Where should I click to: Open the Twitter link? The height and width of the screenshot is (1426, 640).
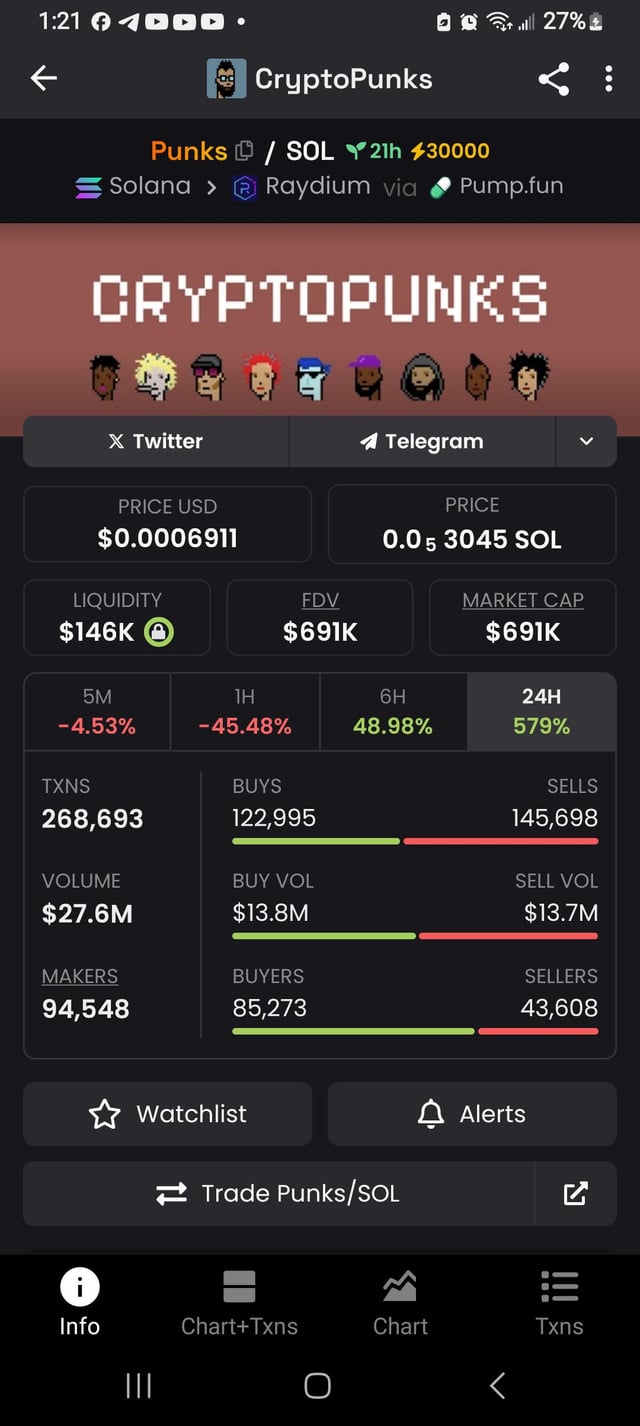(156, 441)
